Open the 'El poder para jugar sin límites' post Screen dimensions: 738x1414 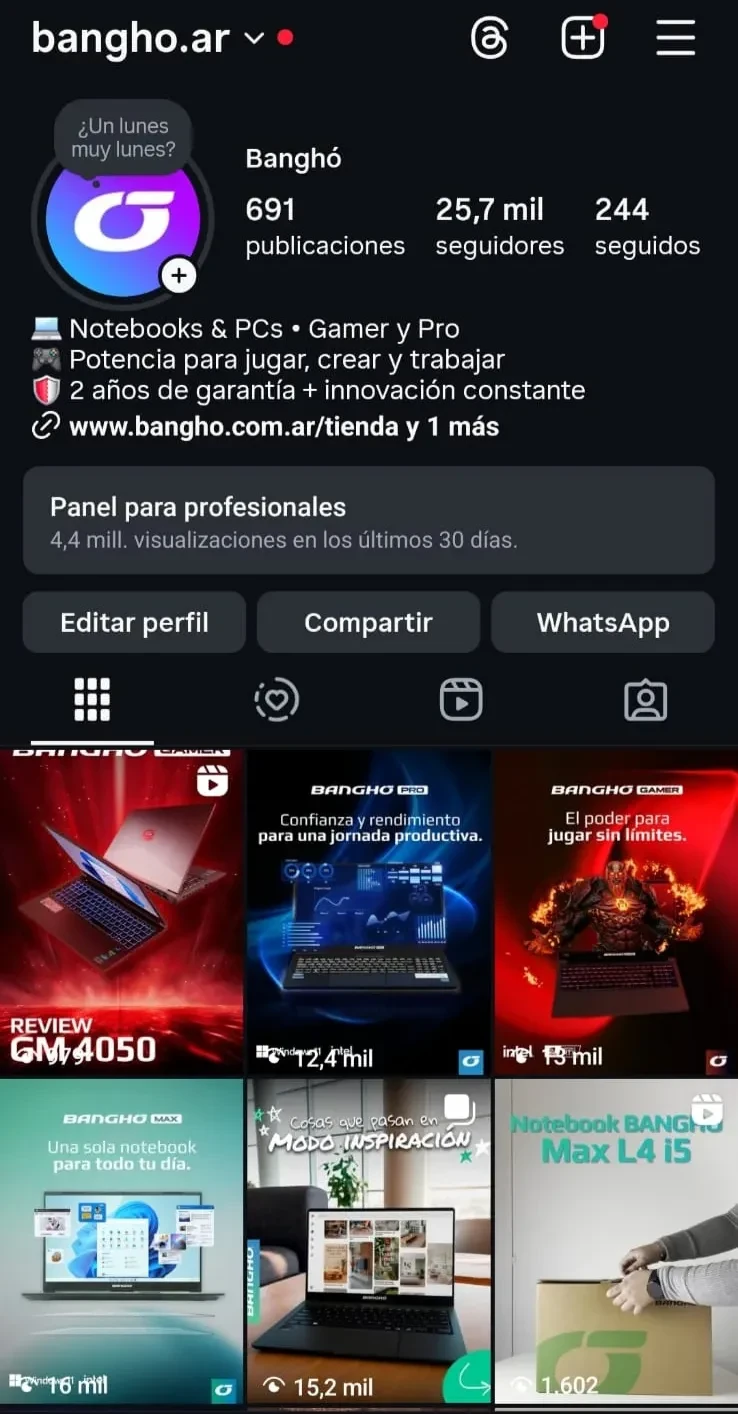(615, 910)
